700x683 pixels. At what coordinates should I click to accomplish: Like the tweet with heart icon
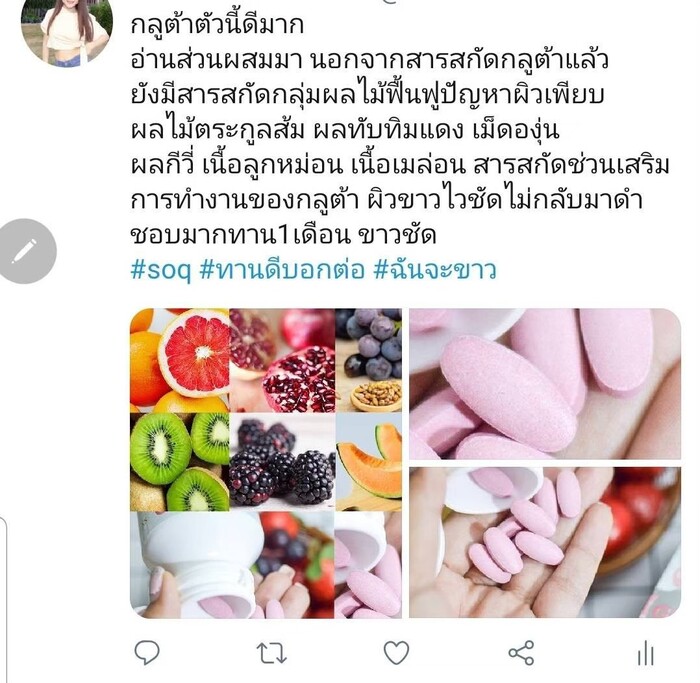pos(396,653)
